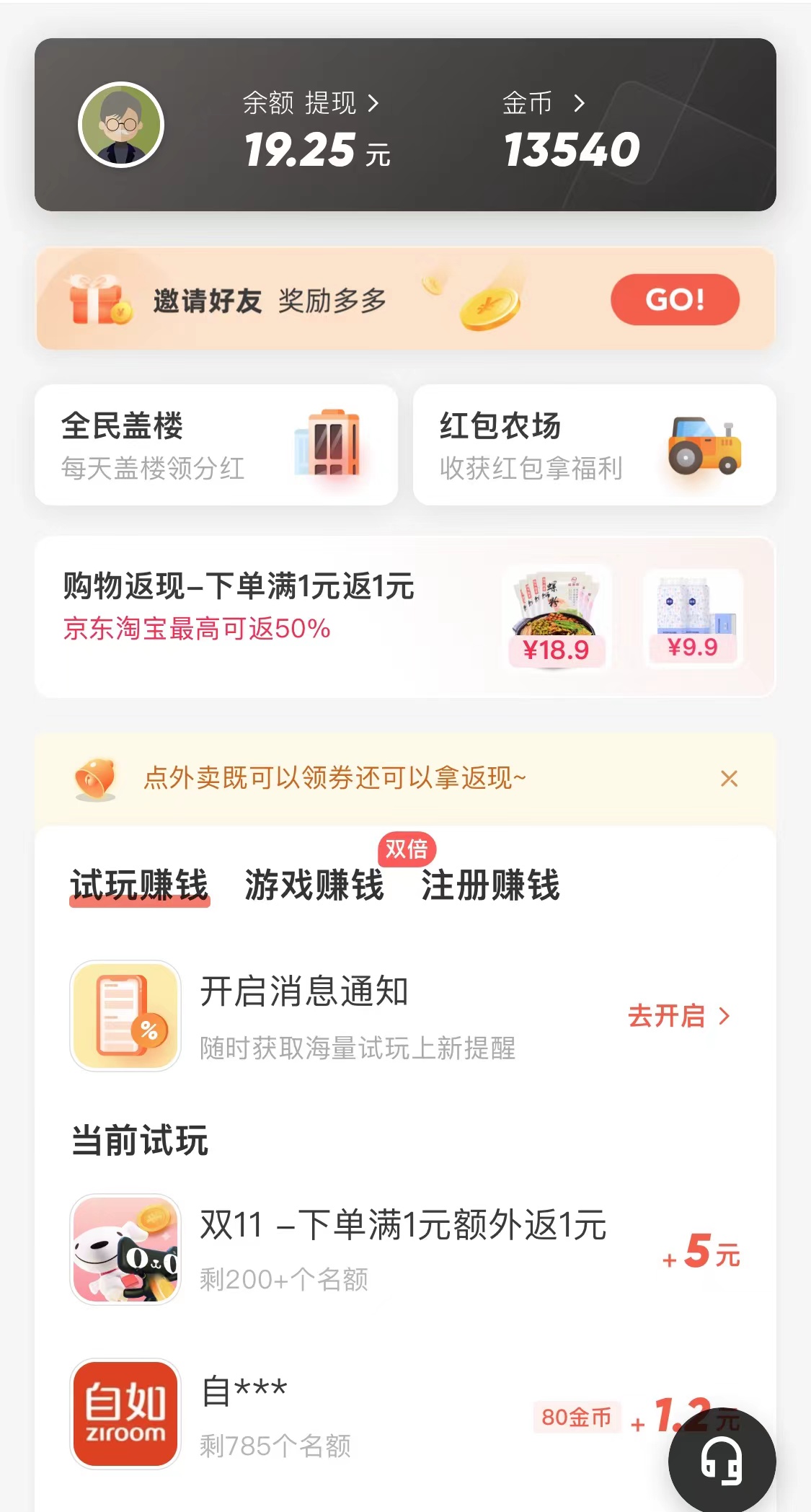Open 全民盖楼 card
The image size is (811, 1512).
coord(216,445)
